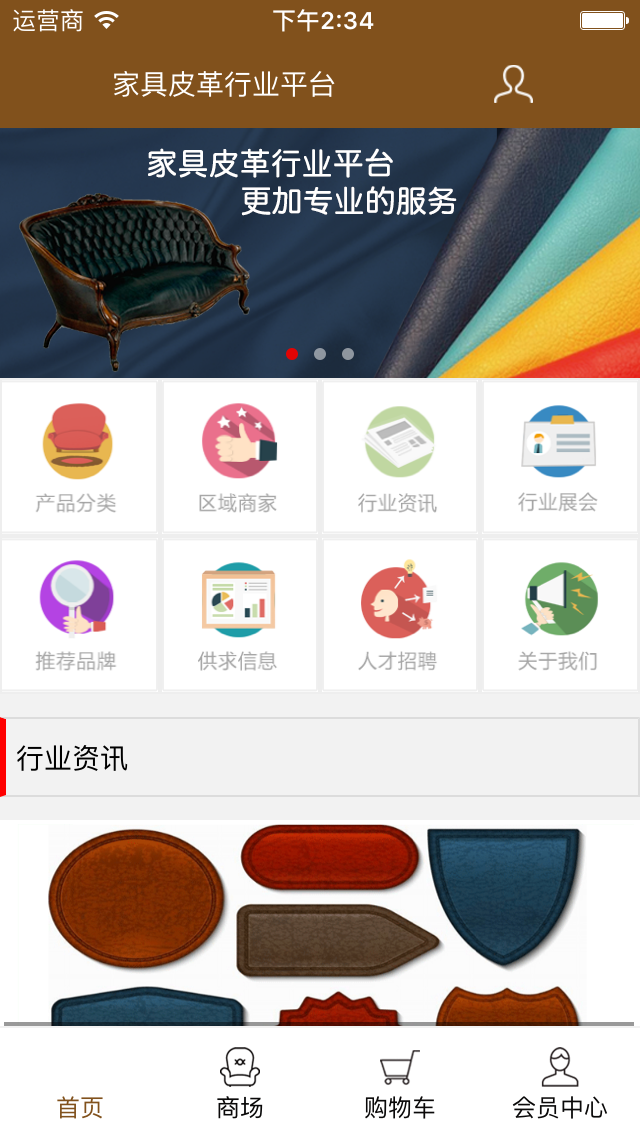Browse 区域商家 regional merchants
This screenshot has width=640, height=1136.
239,457
